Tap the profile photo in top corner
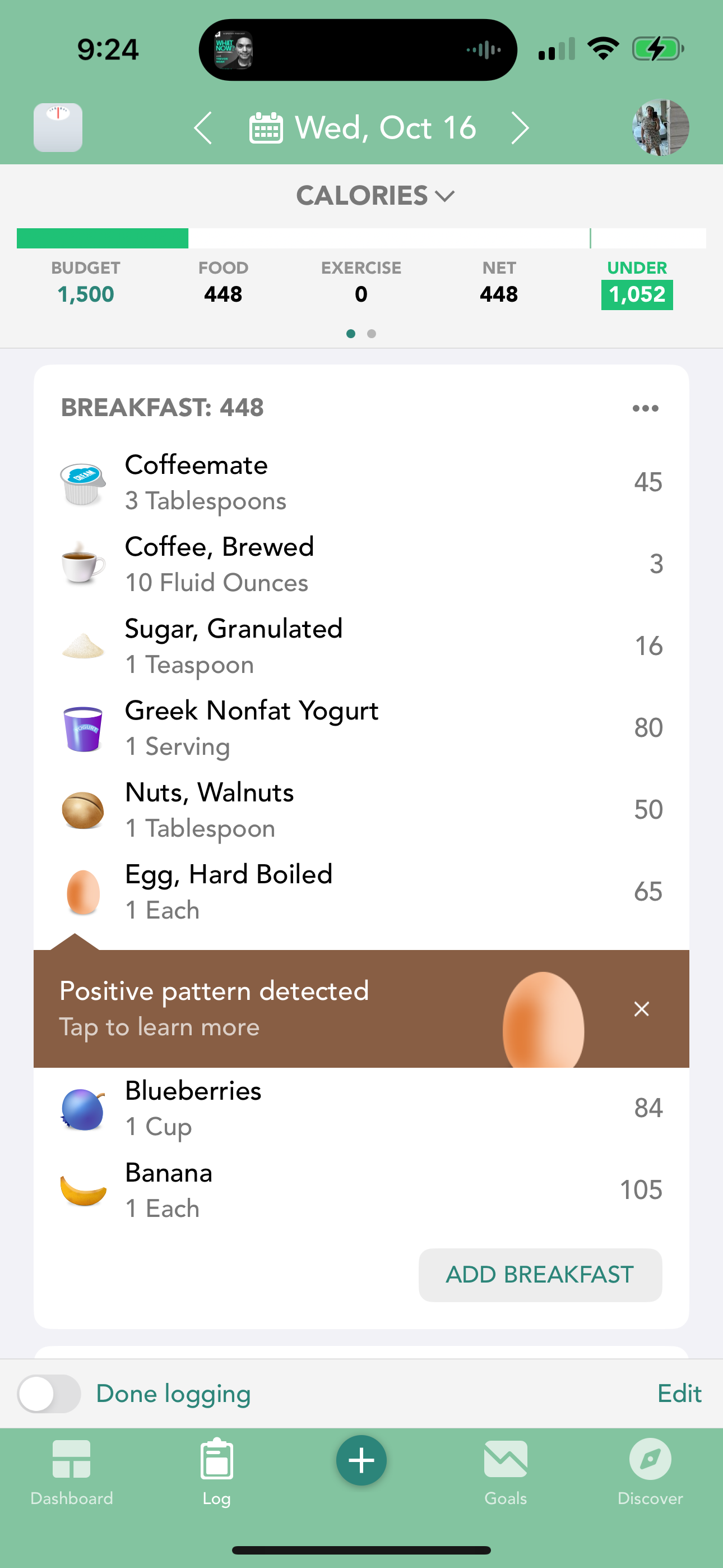 pos(660,126)
